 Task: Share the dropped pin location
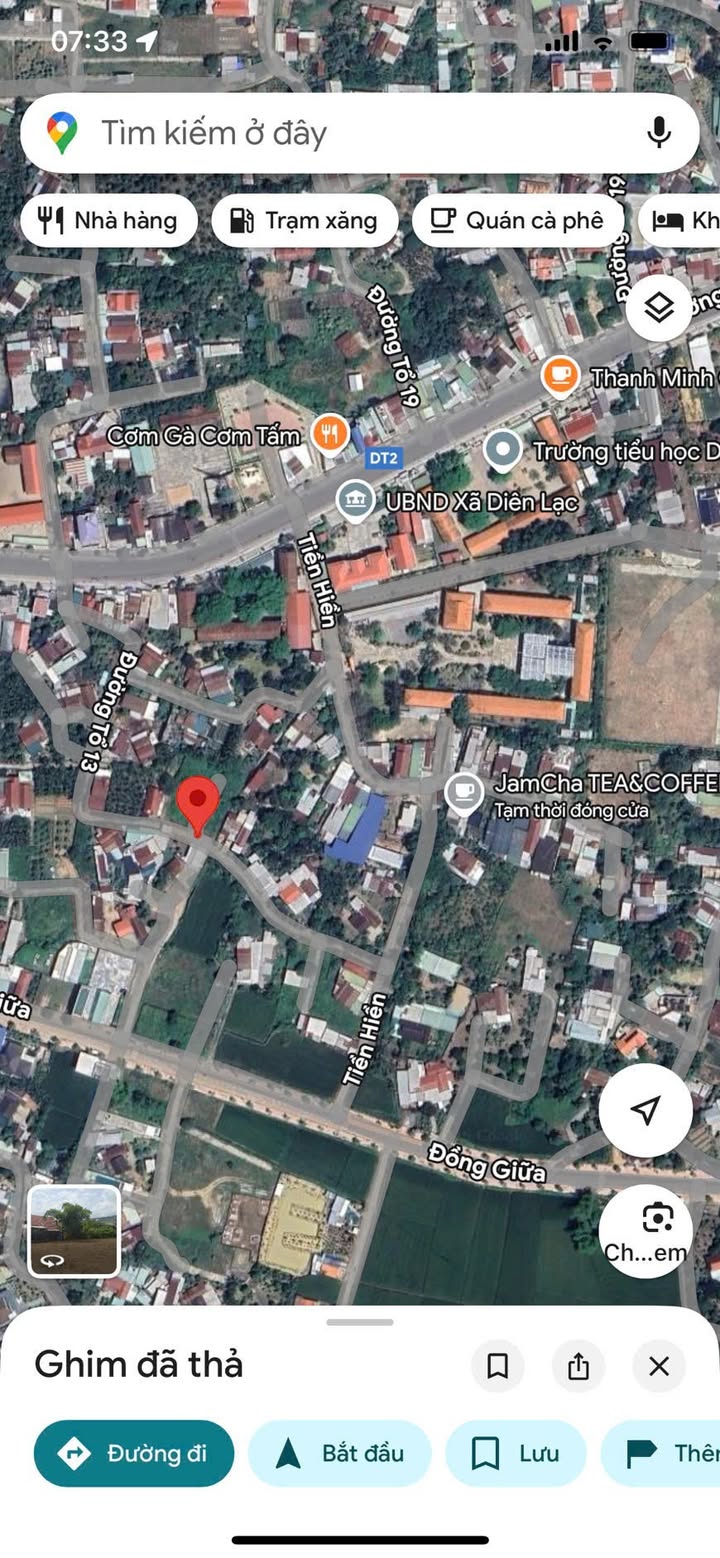pos(578,1366)
